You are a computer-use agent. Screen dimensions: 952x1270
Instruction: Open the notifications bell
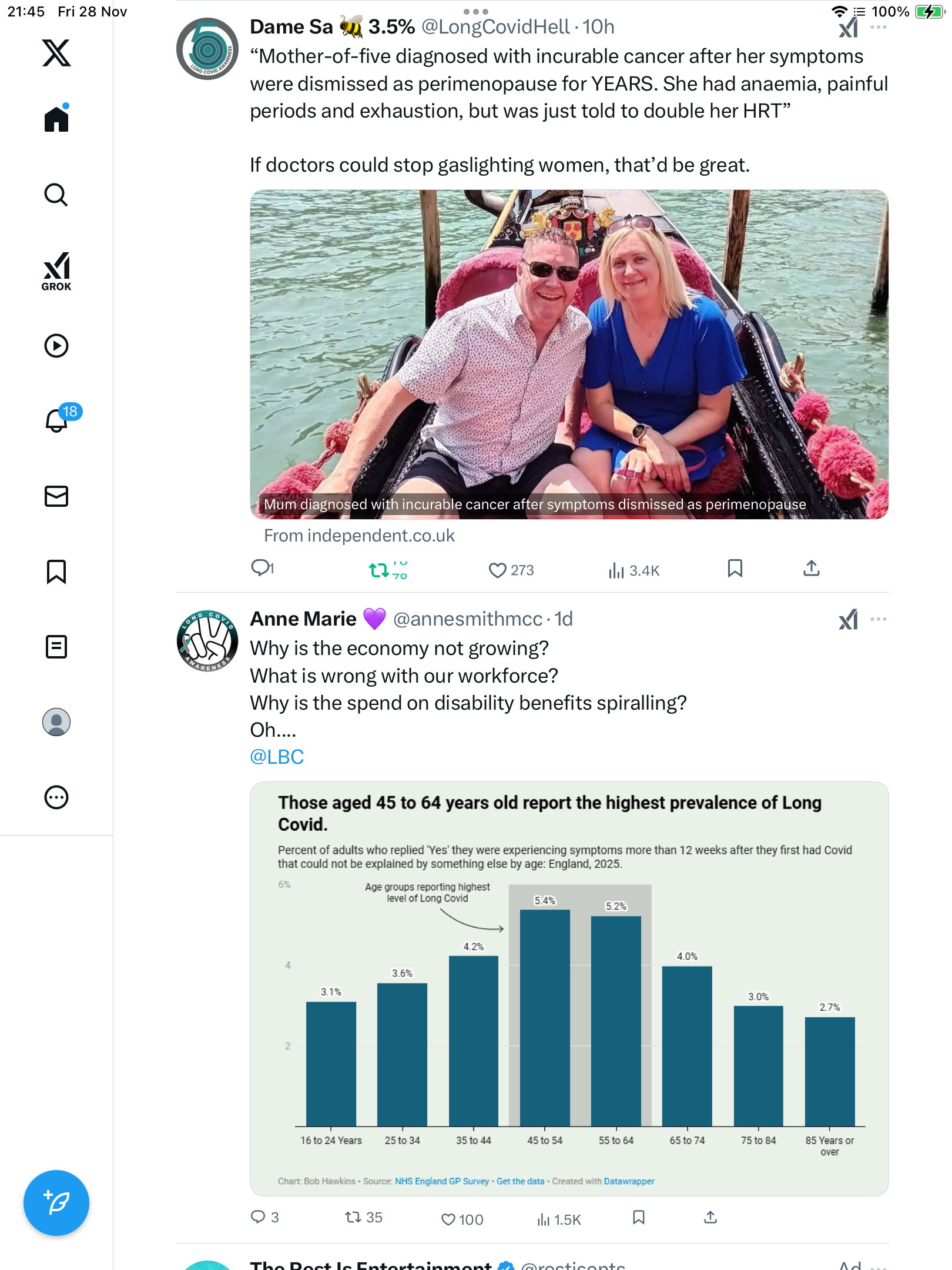[x=57, y=420]
